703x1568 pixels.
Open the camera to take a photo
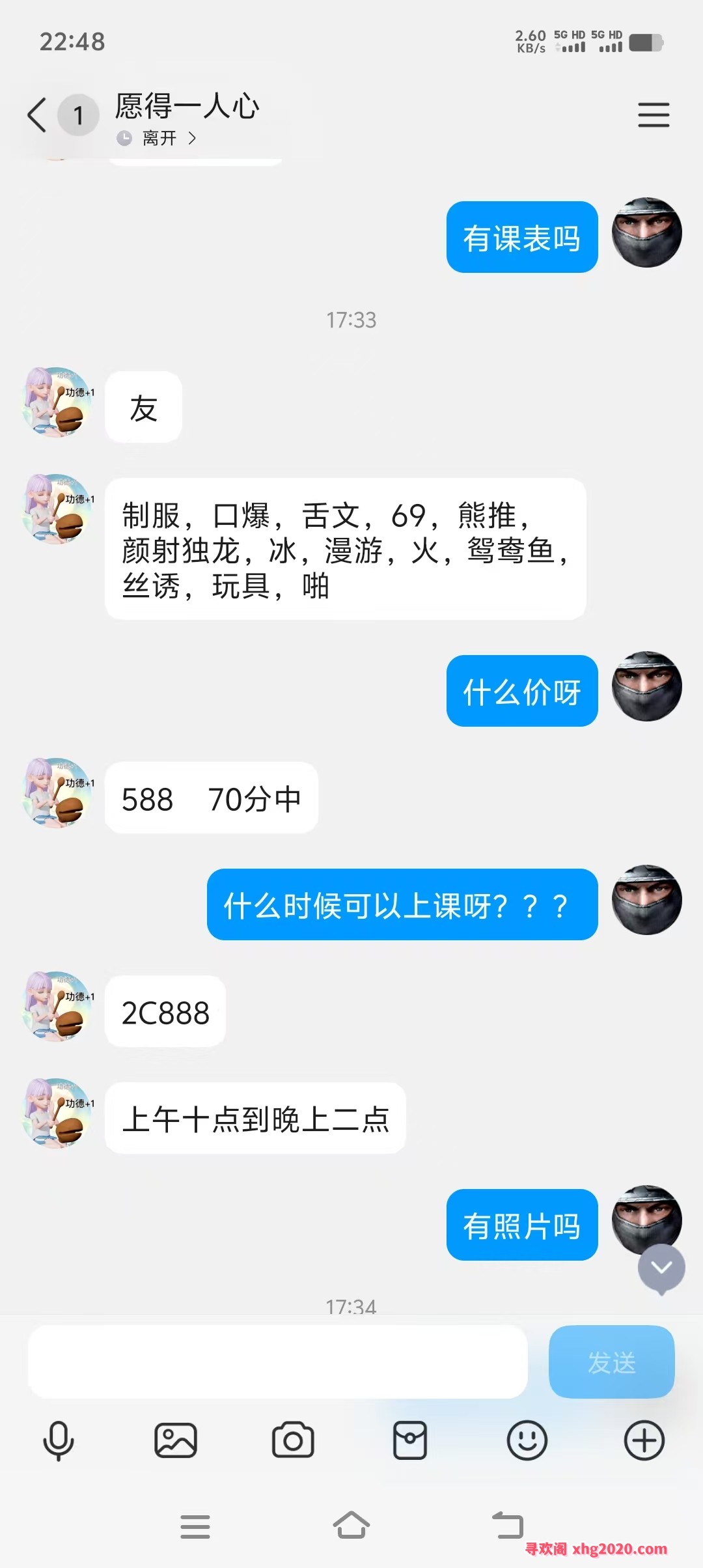tap(293, 1440)
